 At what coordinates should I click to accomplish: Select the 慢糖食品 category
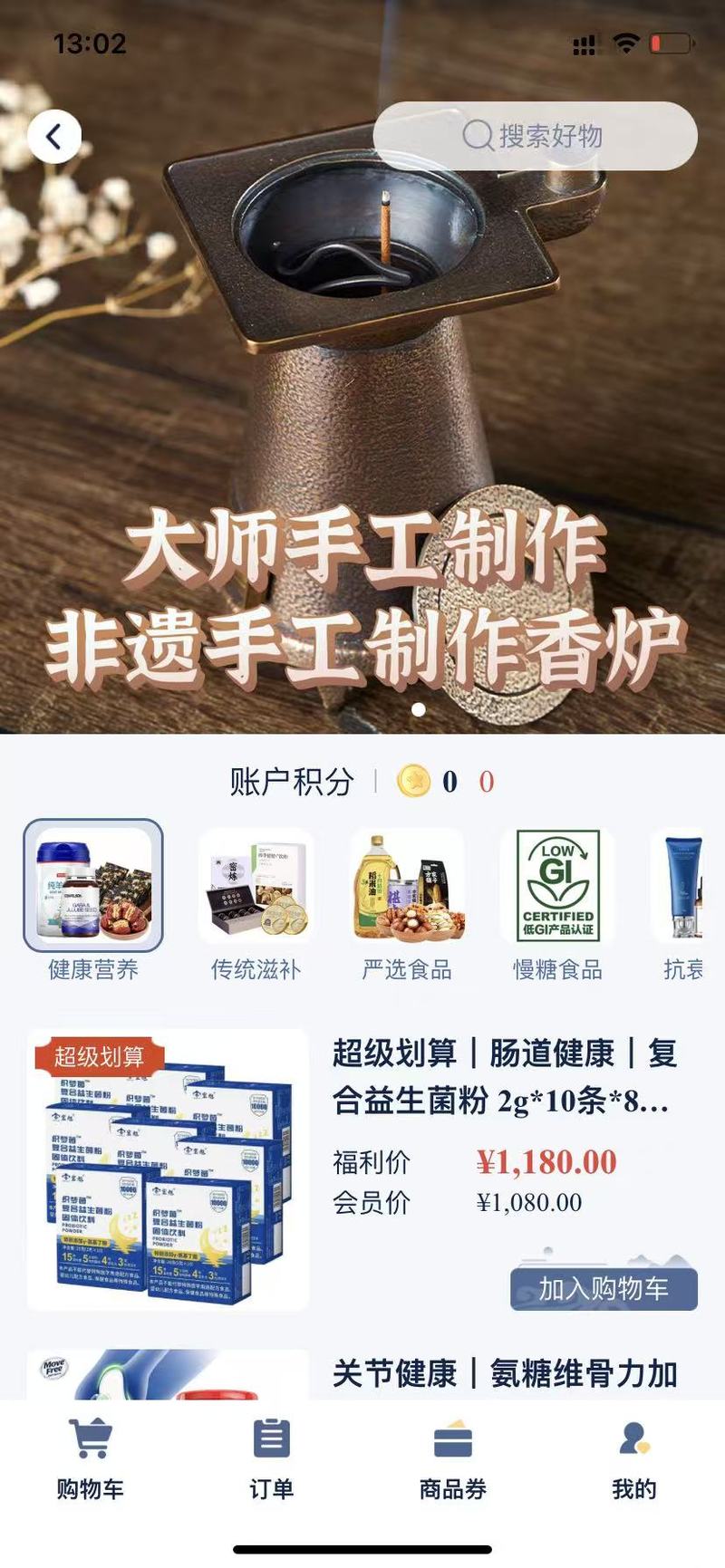tap(557, 901)
